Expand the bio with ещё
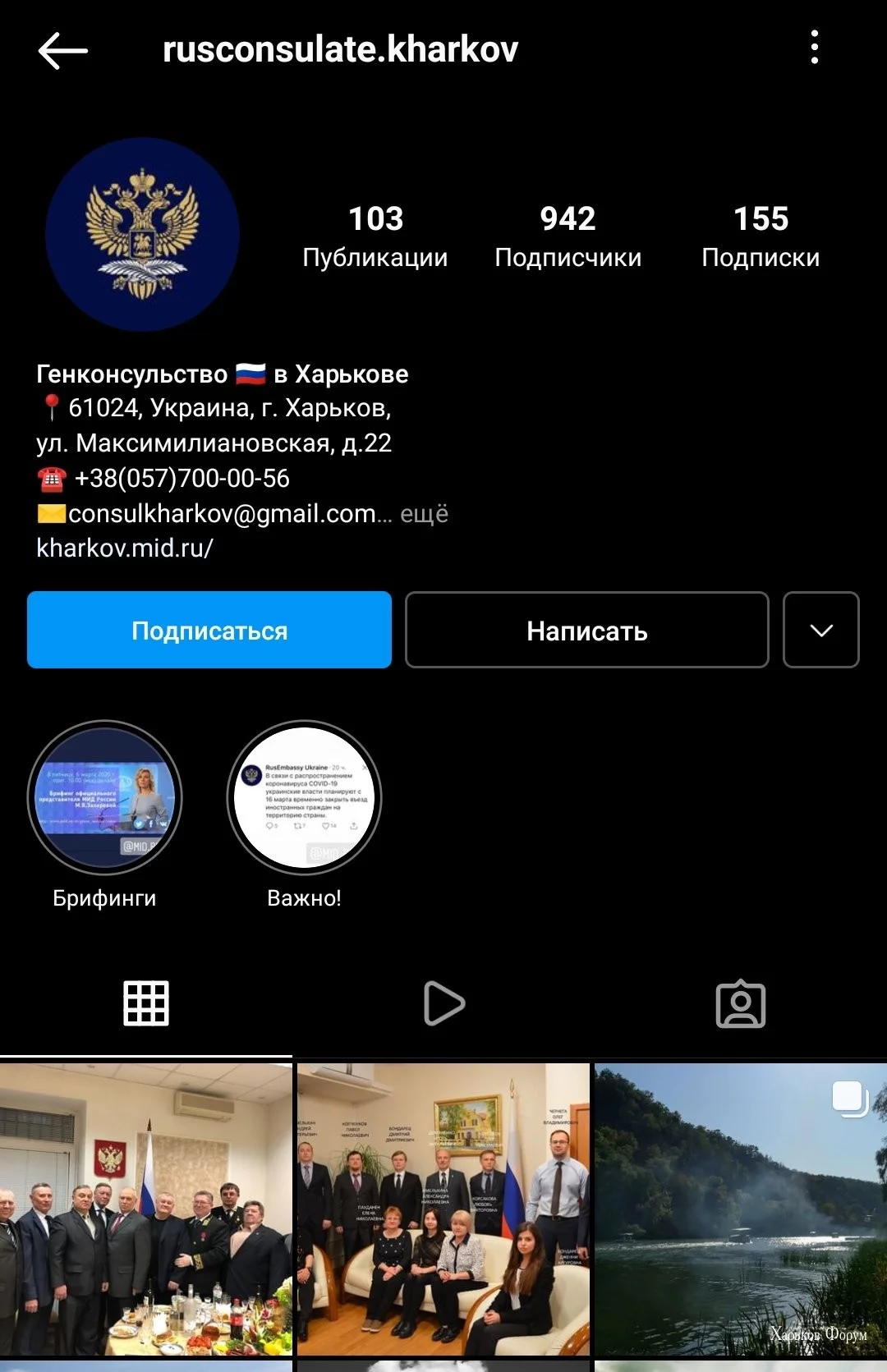This screenshot has width=887, height=1372. tap(425, 514)
